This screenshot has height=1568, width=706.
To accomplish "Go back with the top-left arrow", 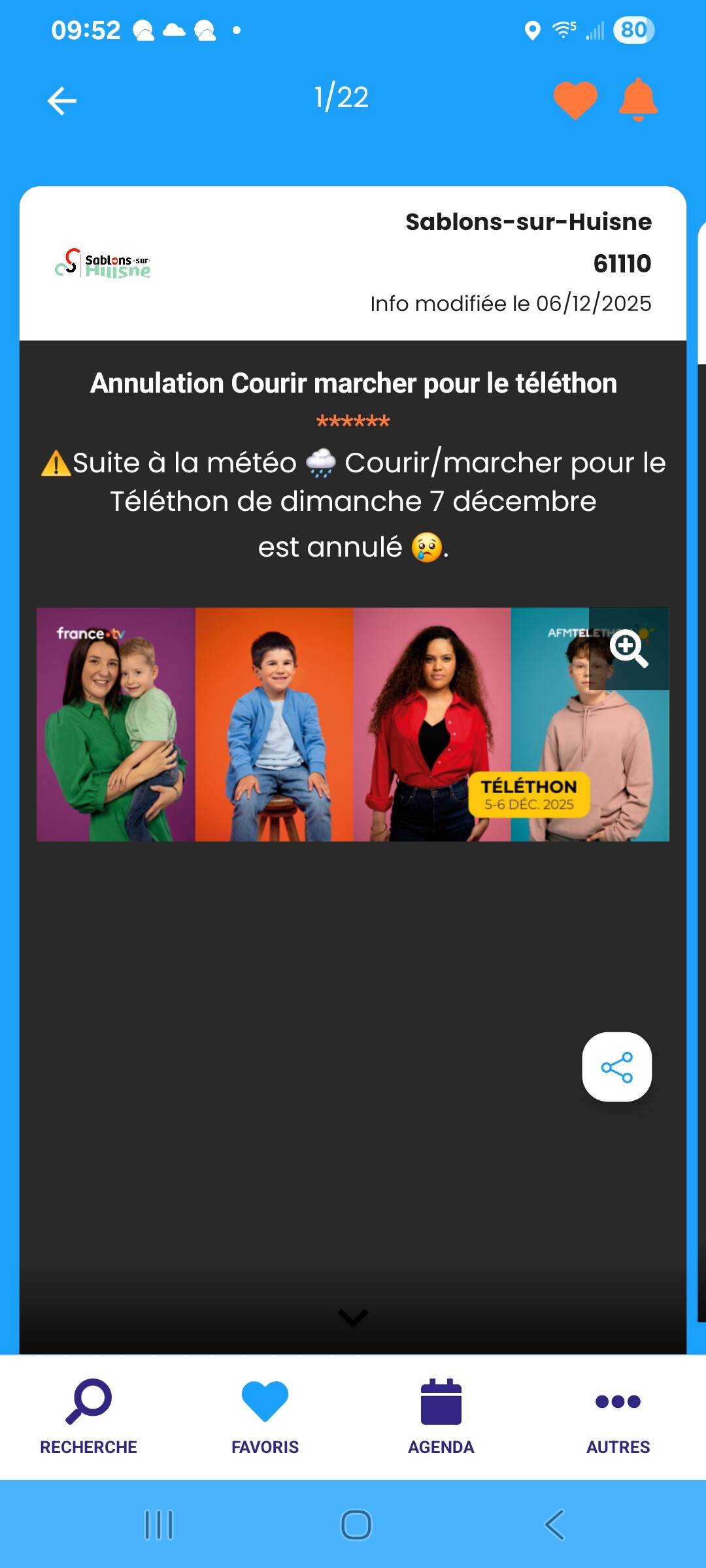I will (62, 101).
